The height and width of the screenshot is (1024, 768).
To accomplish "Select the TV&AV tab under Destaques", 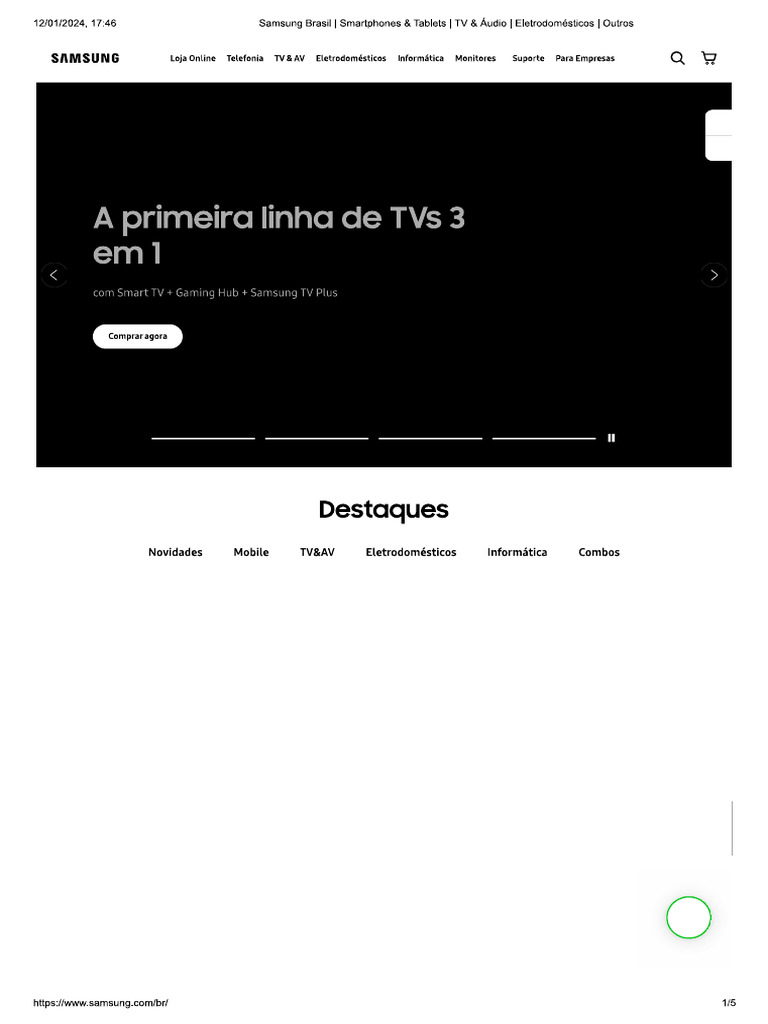I will pyautogui.click(x=317, y=552).
